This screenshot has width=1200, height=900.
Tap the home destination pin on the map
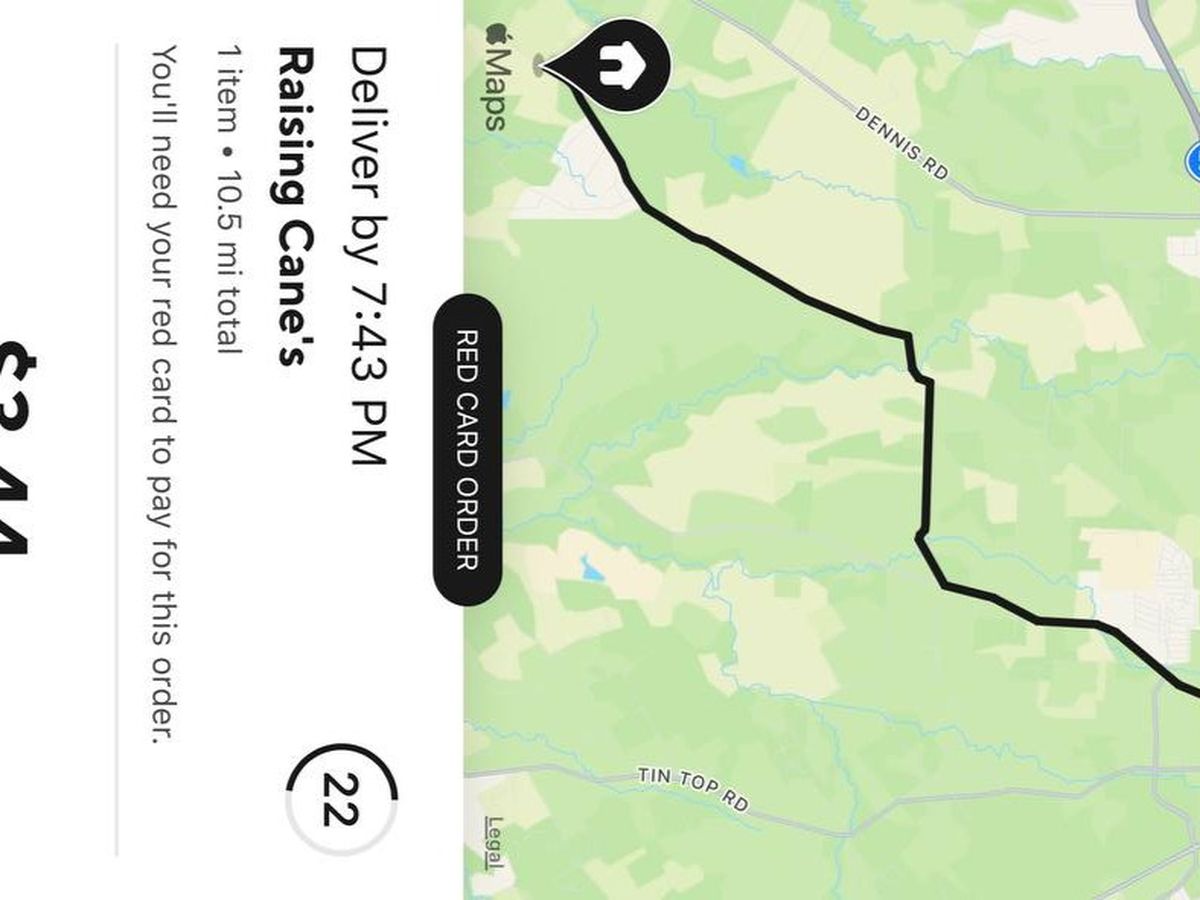621,67
